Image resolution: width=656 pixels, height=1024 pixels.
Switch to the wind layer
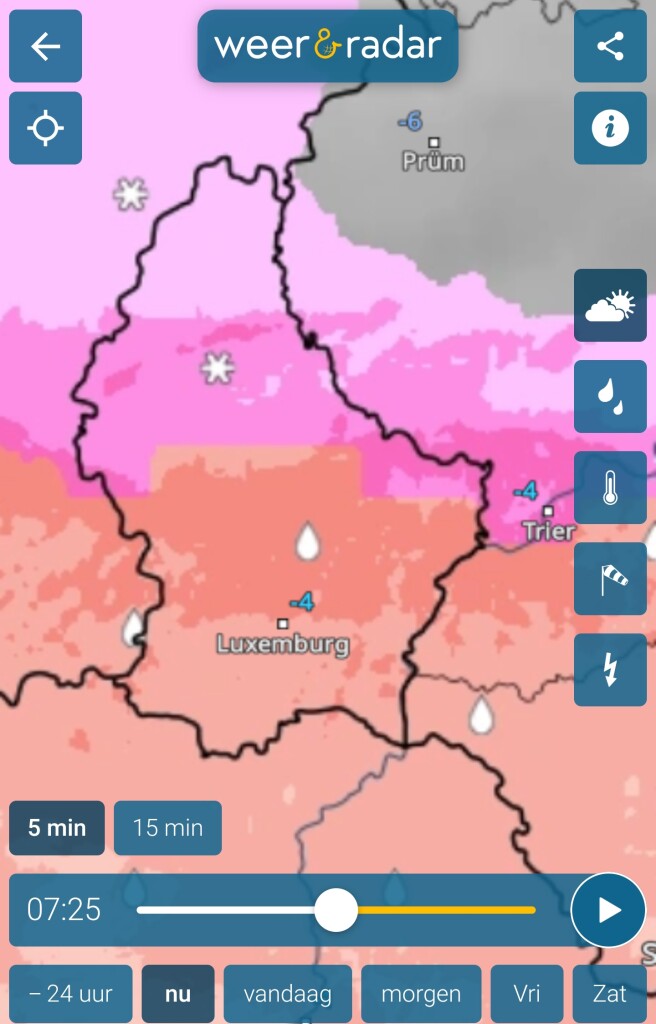pyautogui.click(x=610, y=579)
